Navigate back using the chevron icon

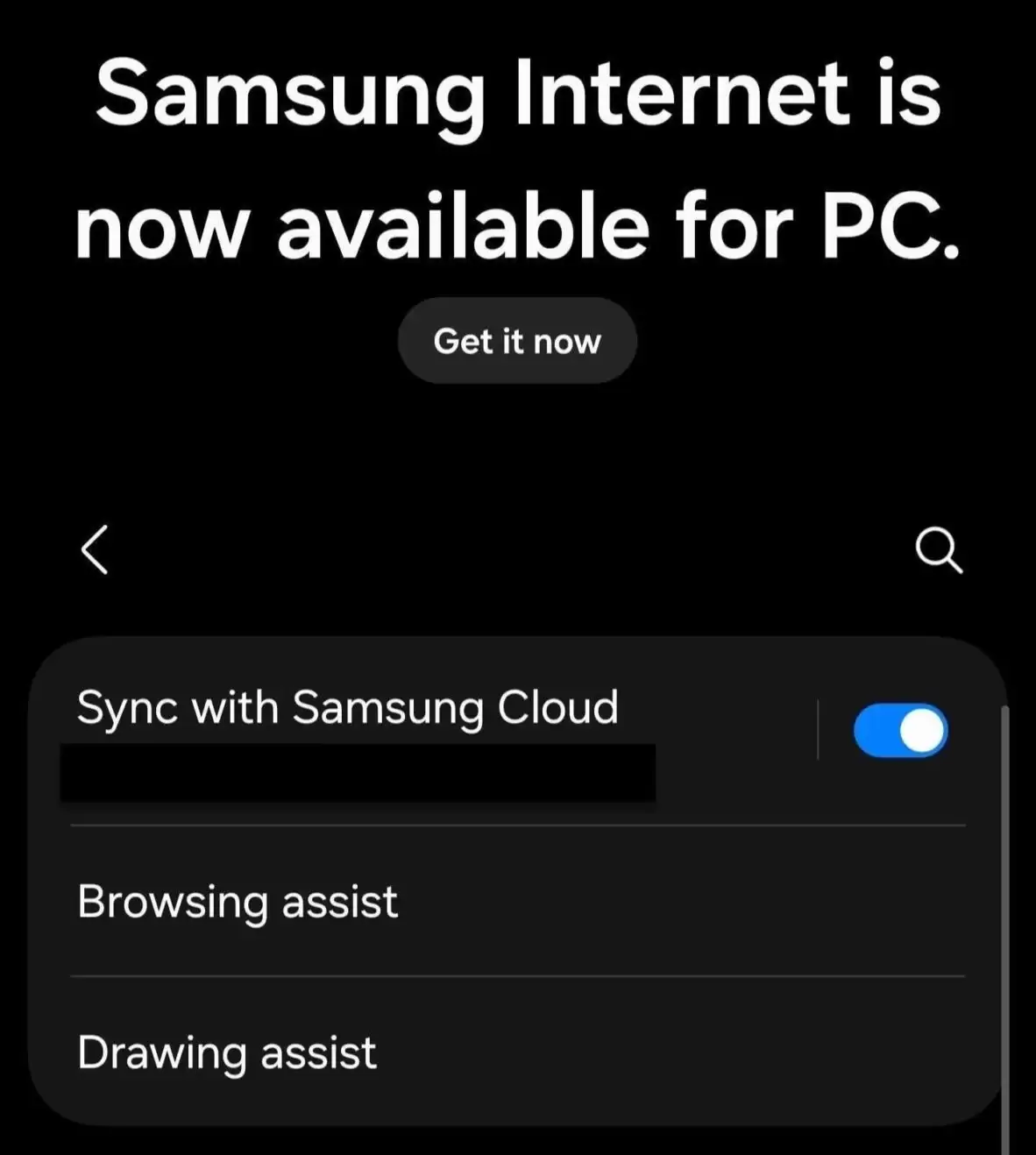tap(95, 550)
